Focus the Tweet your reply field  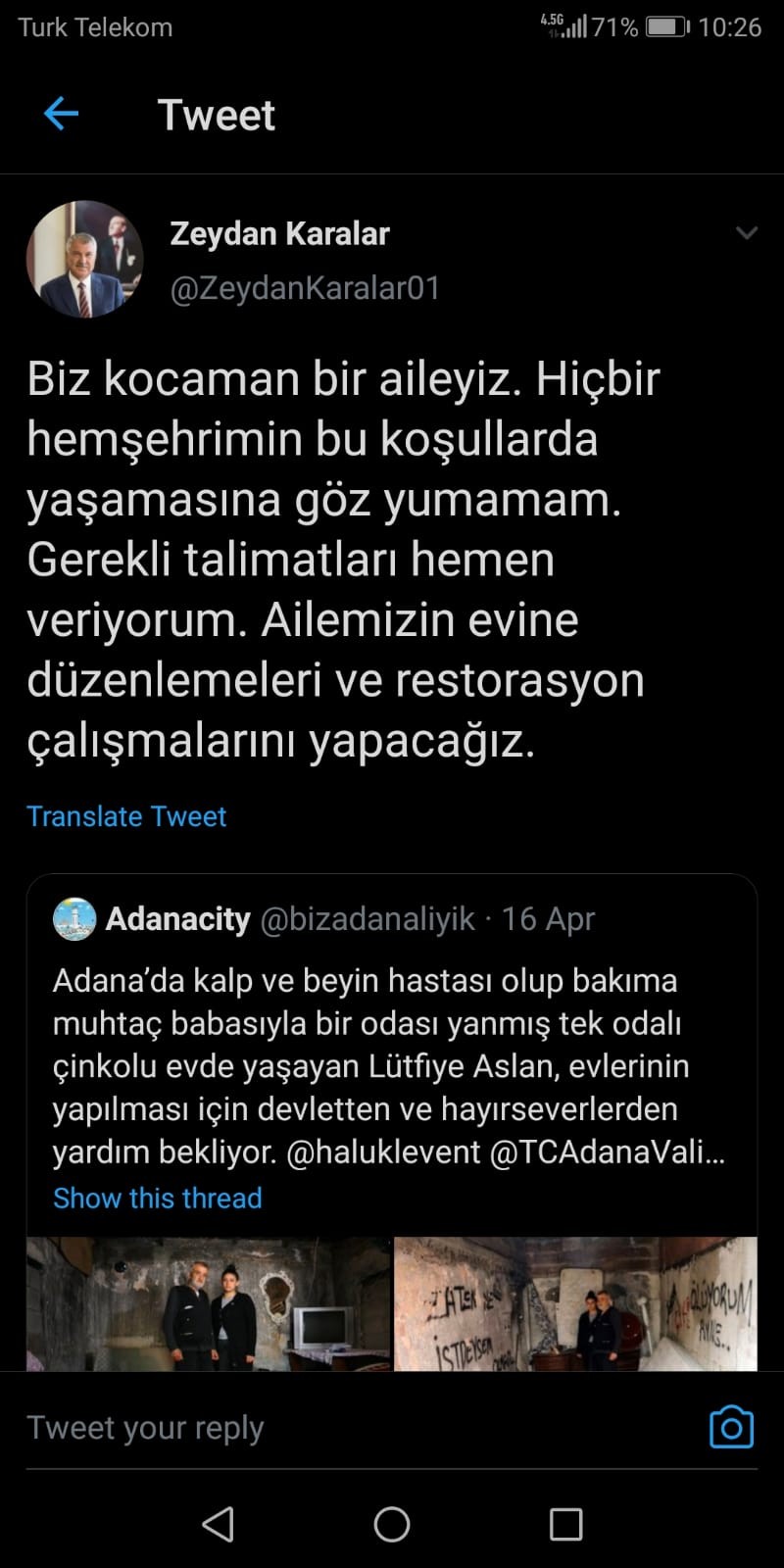(343, 1428)
